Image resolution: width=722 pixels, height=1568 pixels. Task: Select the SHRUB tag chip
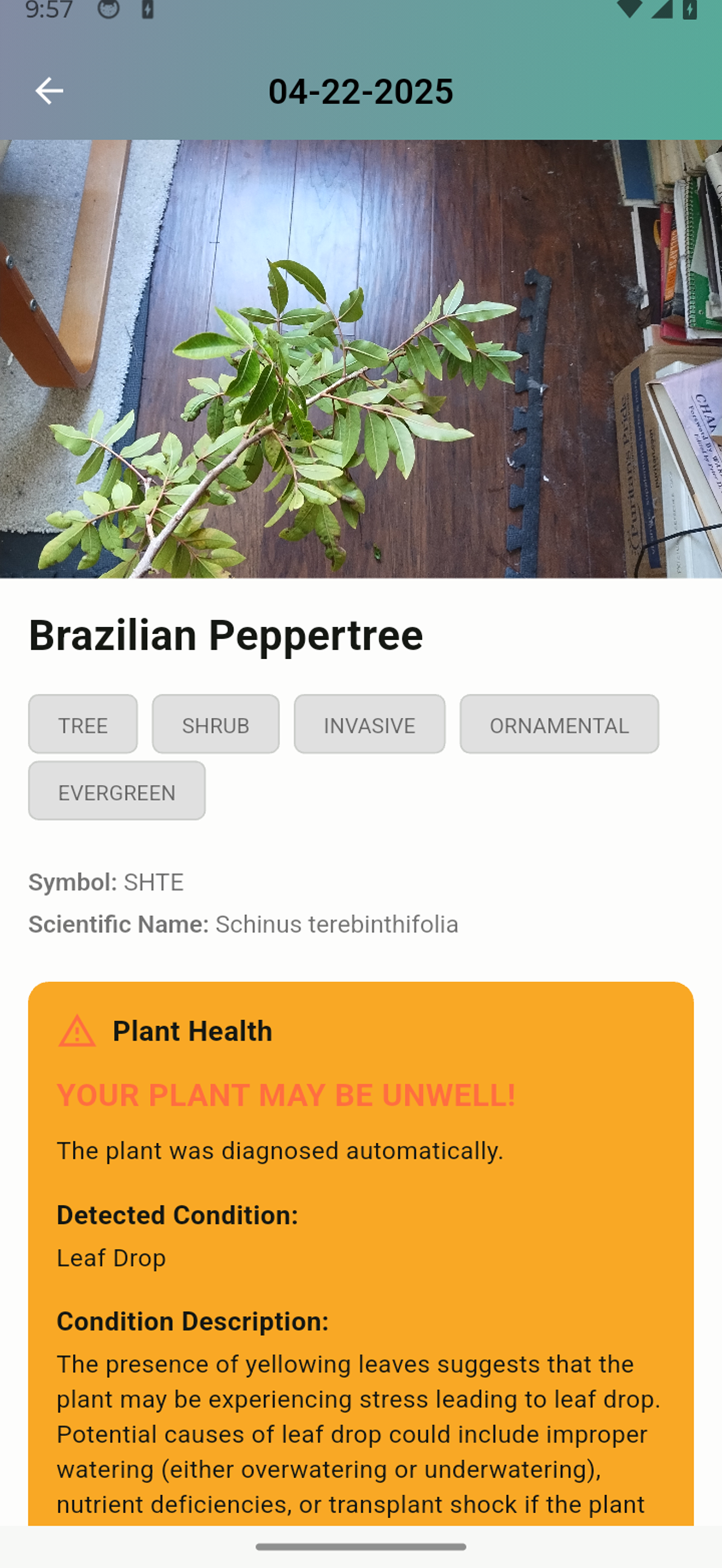(216, 724)
